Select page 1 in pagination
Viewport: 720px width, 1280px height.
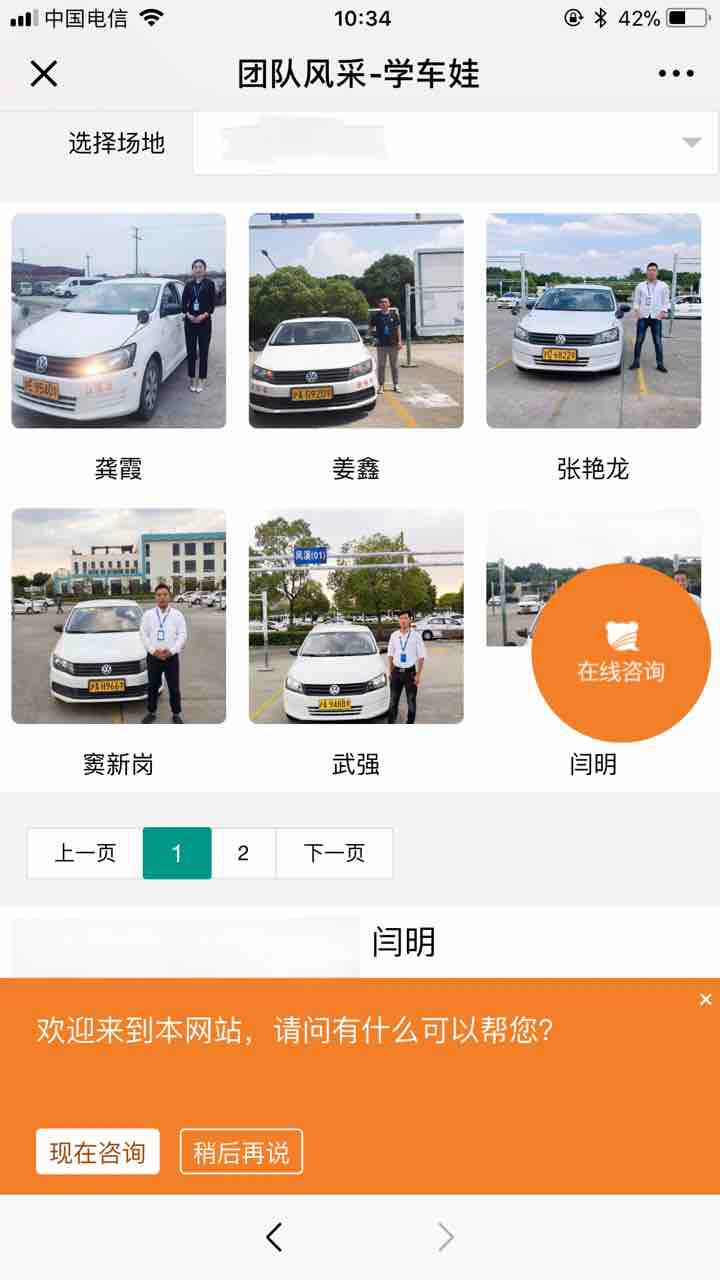[177, 853]
